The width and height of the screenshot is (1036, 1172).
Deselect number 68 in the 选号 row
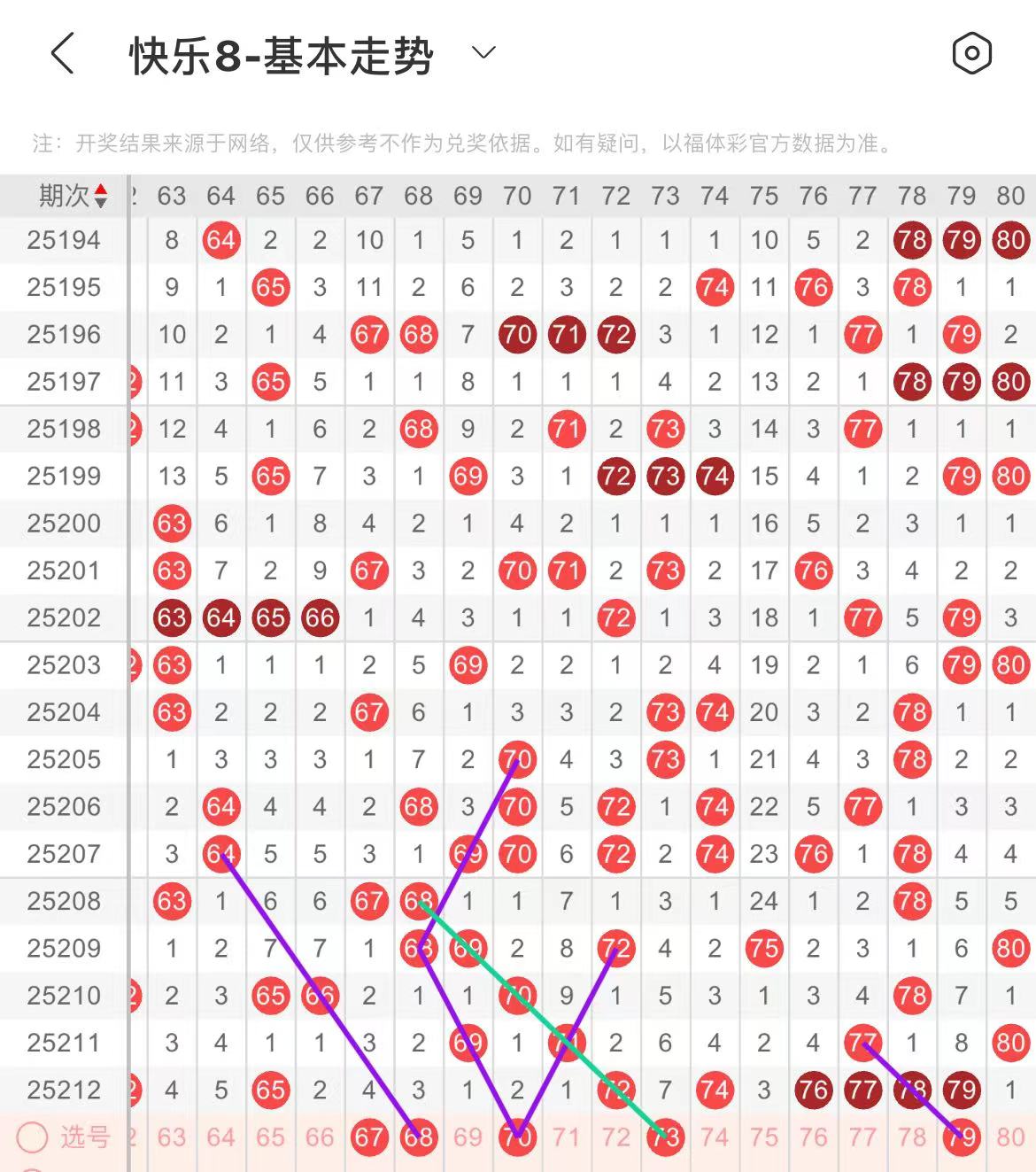[x=418, y=1137]
